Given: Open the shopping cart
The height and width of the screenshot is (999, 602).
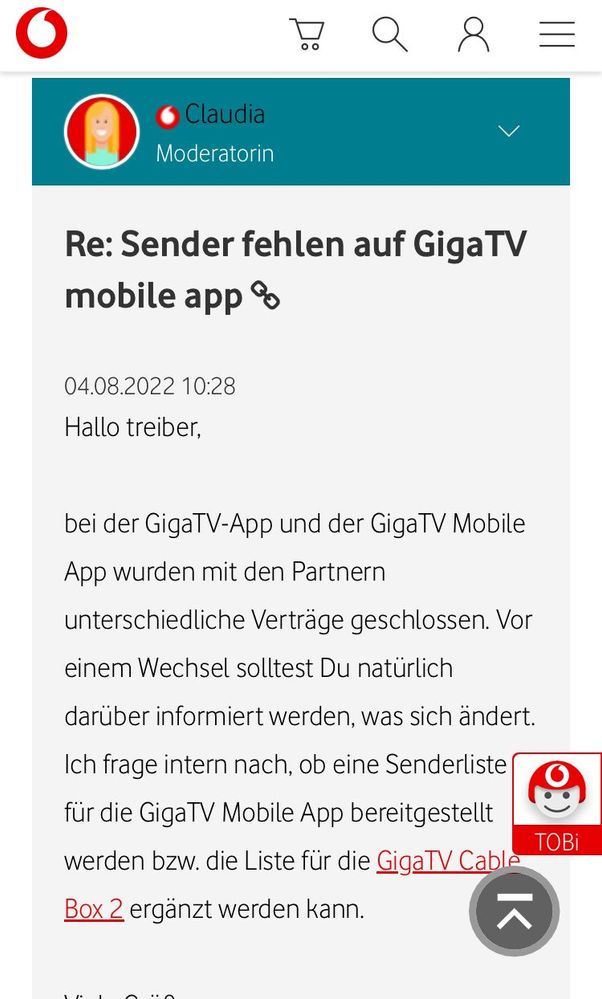Looking at the screenshot, I should pyautogui.click(x=307, y=34).
